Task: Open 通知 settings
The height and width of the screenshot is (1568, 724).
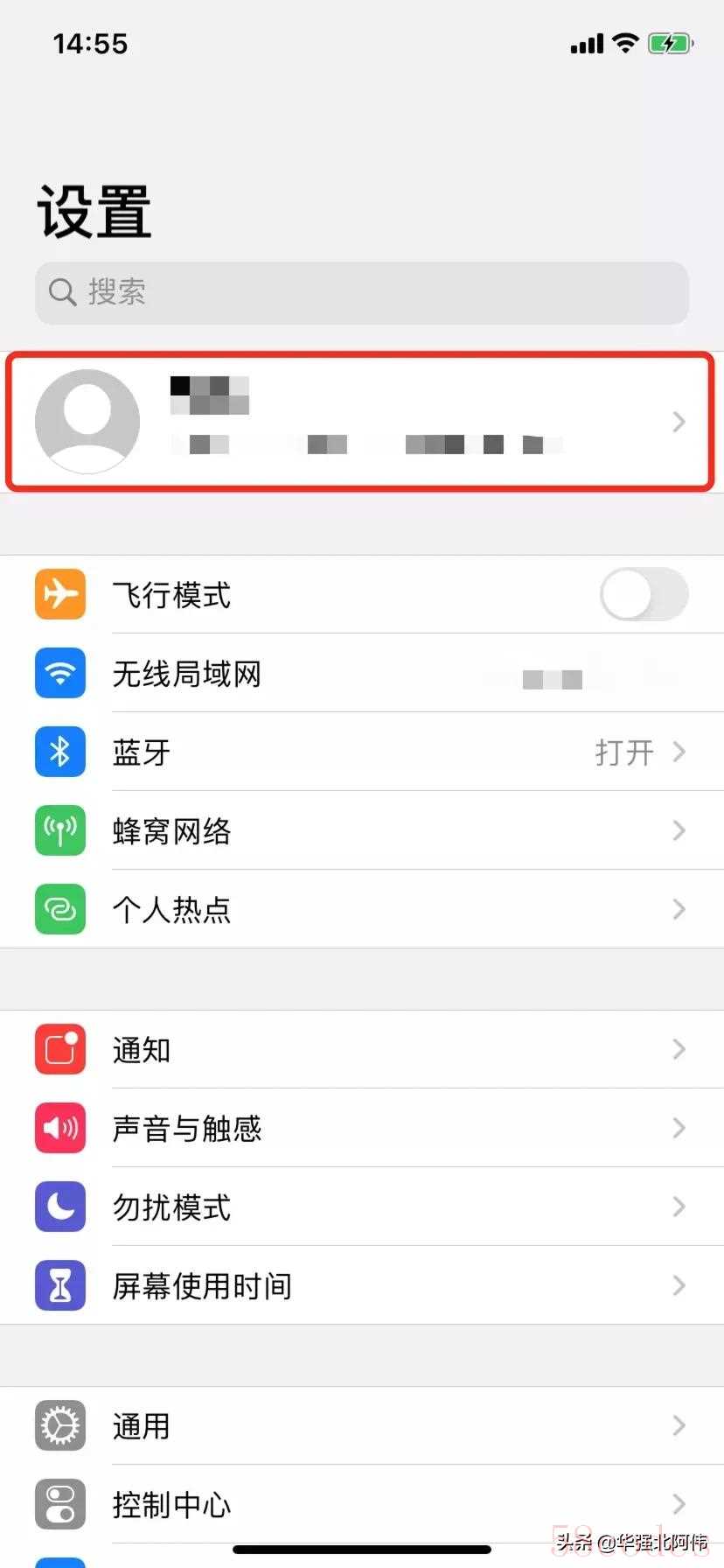Action: pos(362,1050)
